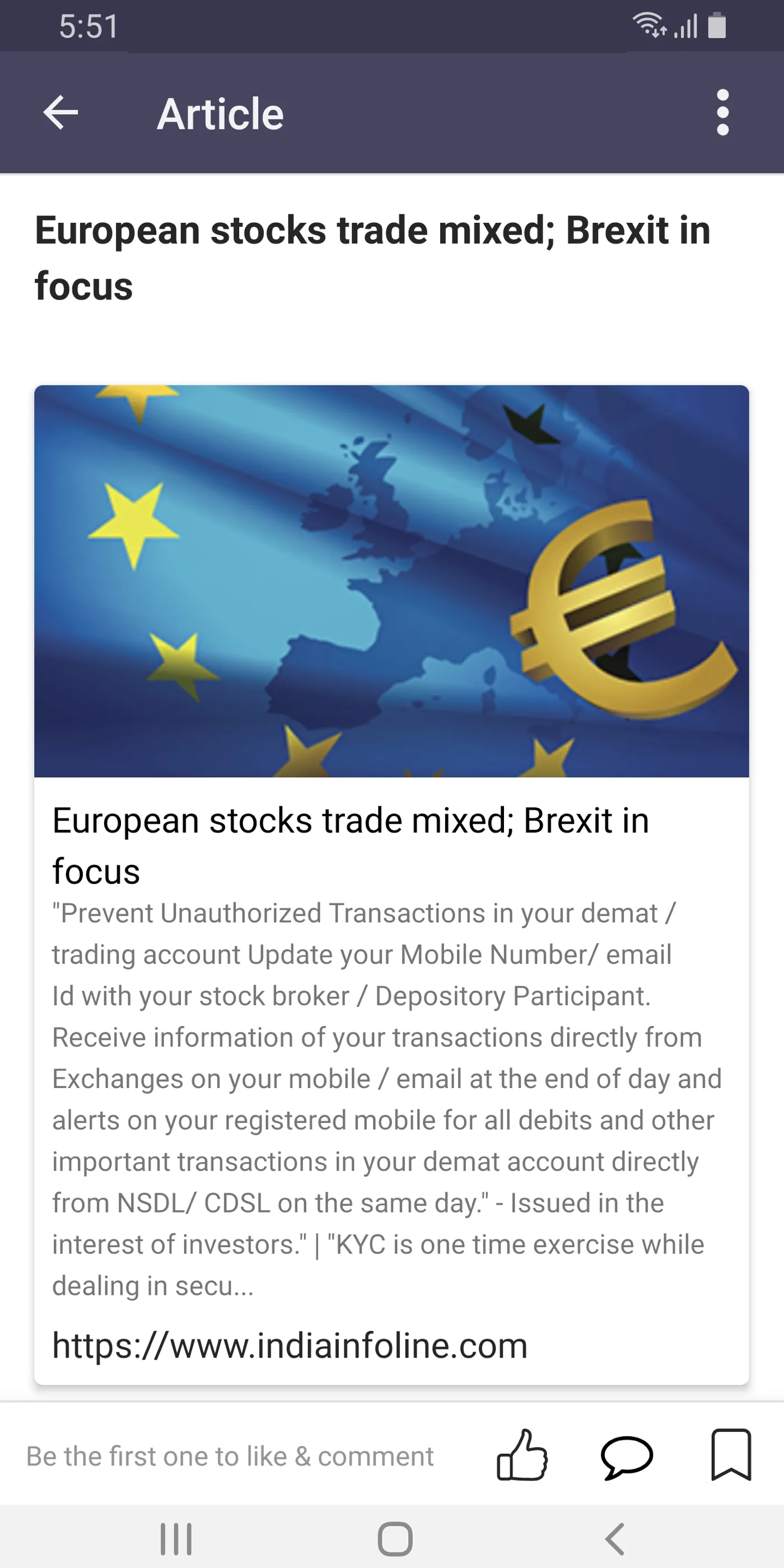This screenshot has width=784, height=1568.
Task: Open the EU flag euro symbol image
Action: click(391, 581)
